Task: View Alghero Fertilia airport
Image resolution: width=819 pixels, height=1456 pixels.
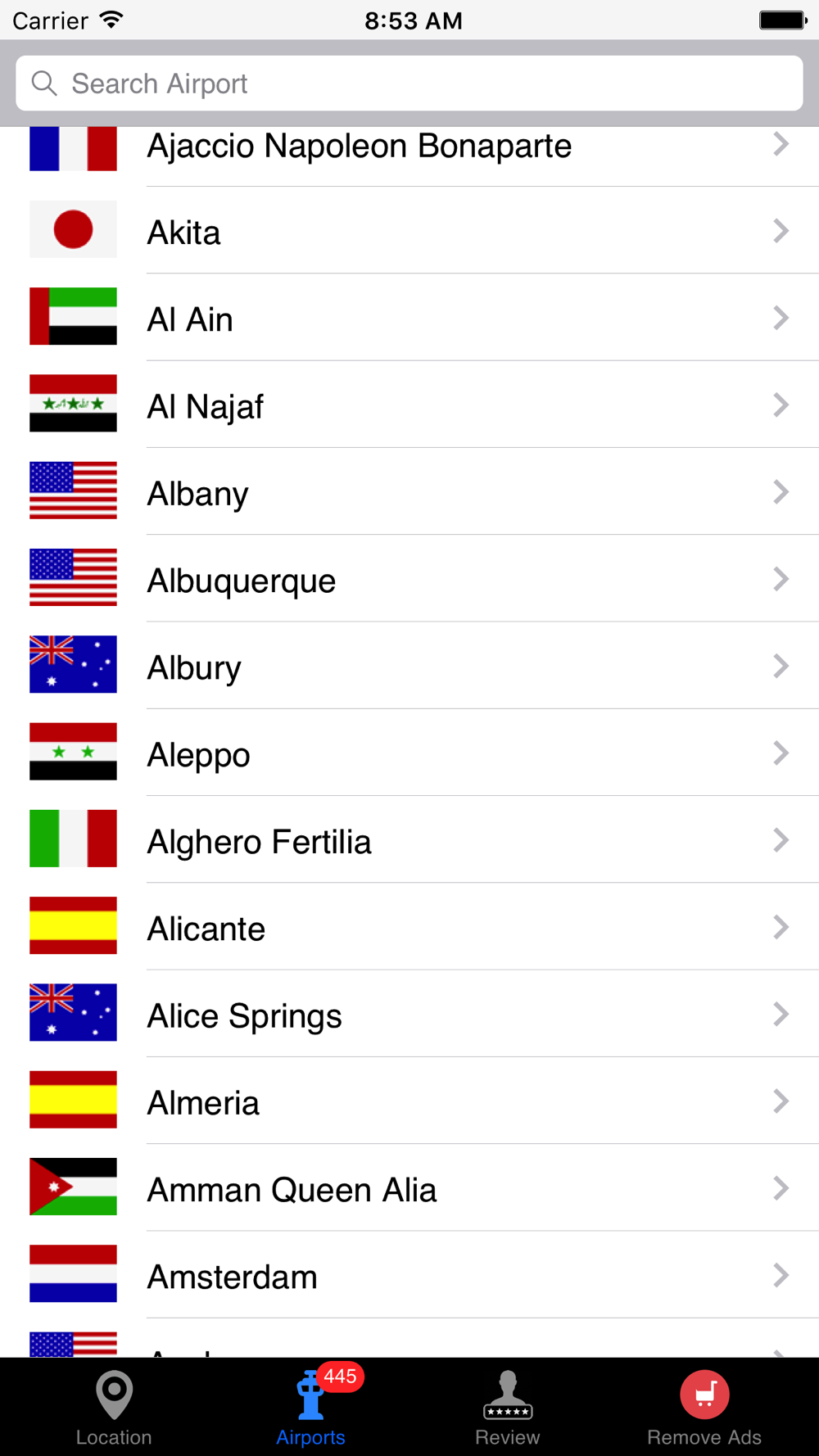Action: point(409,839)
